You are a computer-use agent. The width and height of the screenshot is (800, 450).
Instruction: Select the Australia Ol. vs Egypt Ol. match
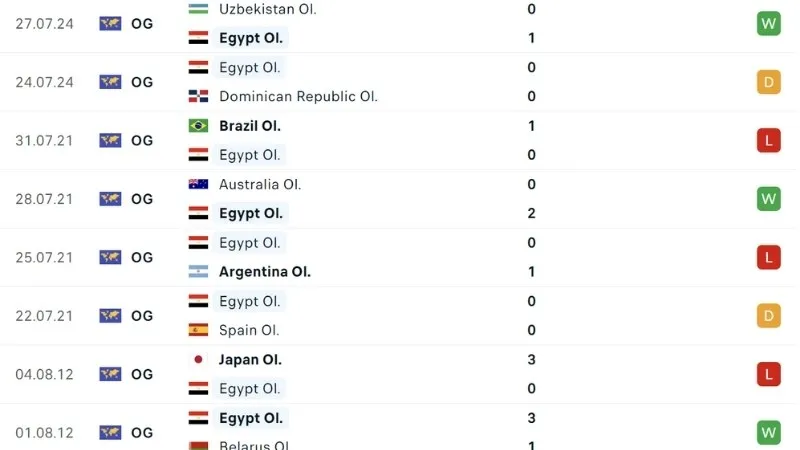(400, 199)
